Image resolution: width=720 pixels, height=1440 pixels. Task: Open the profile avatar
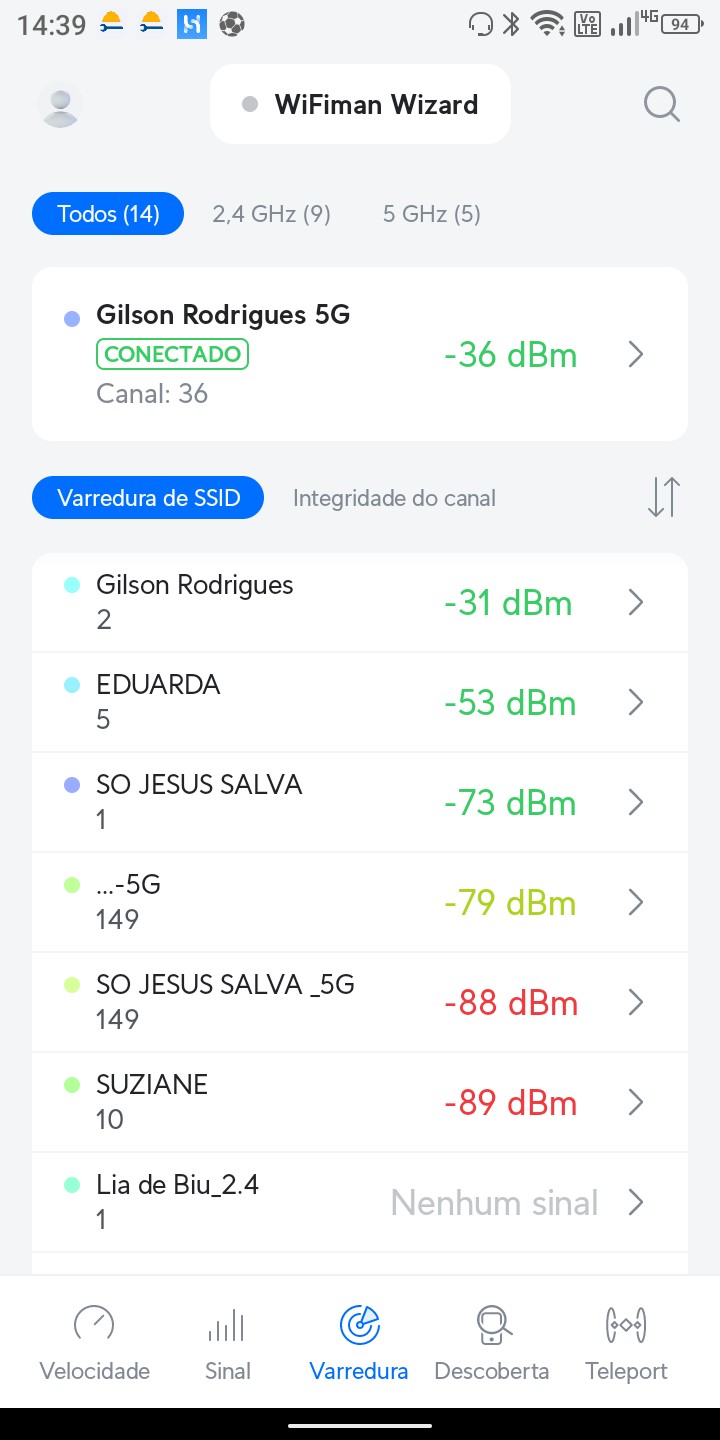coord(60,104)
